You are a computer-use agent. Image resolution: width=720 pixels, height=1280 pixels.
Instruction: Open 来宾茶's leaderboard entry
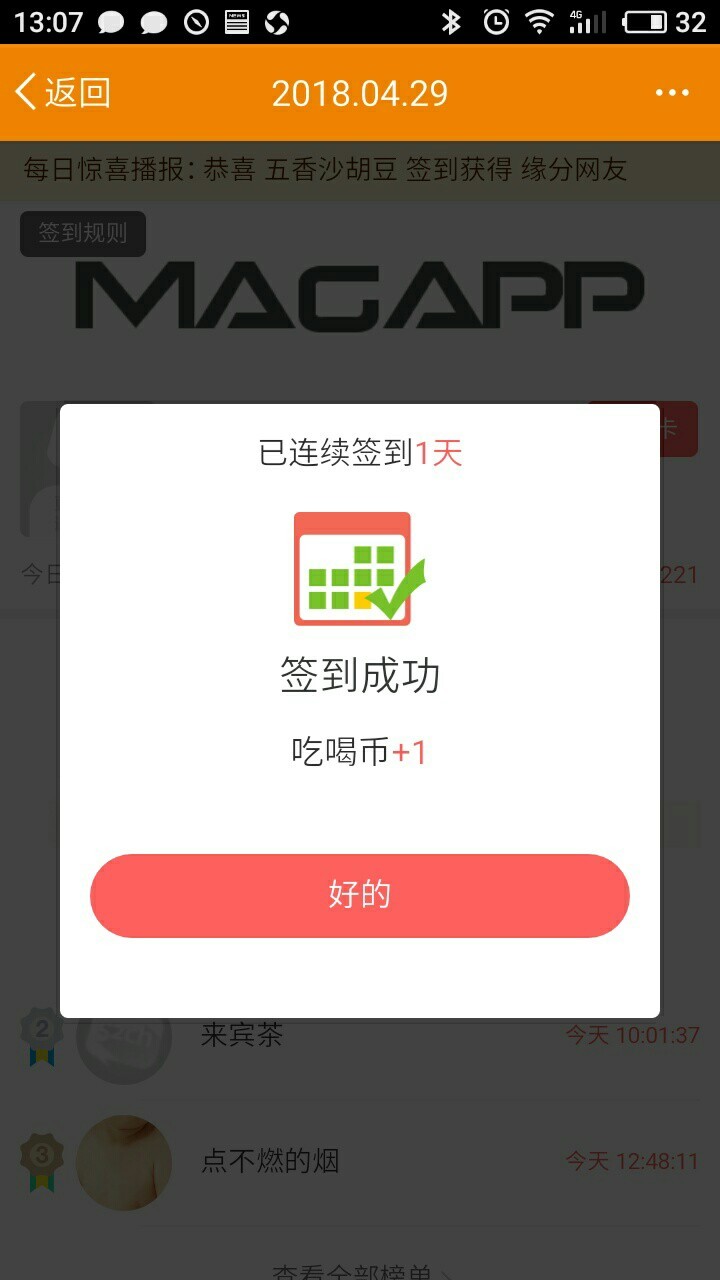tap(360, 1035)
